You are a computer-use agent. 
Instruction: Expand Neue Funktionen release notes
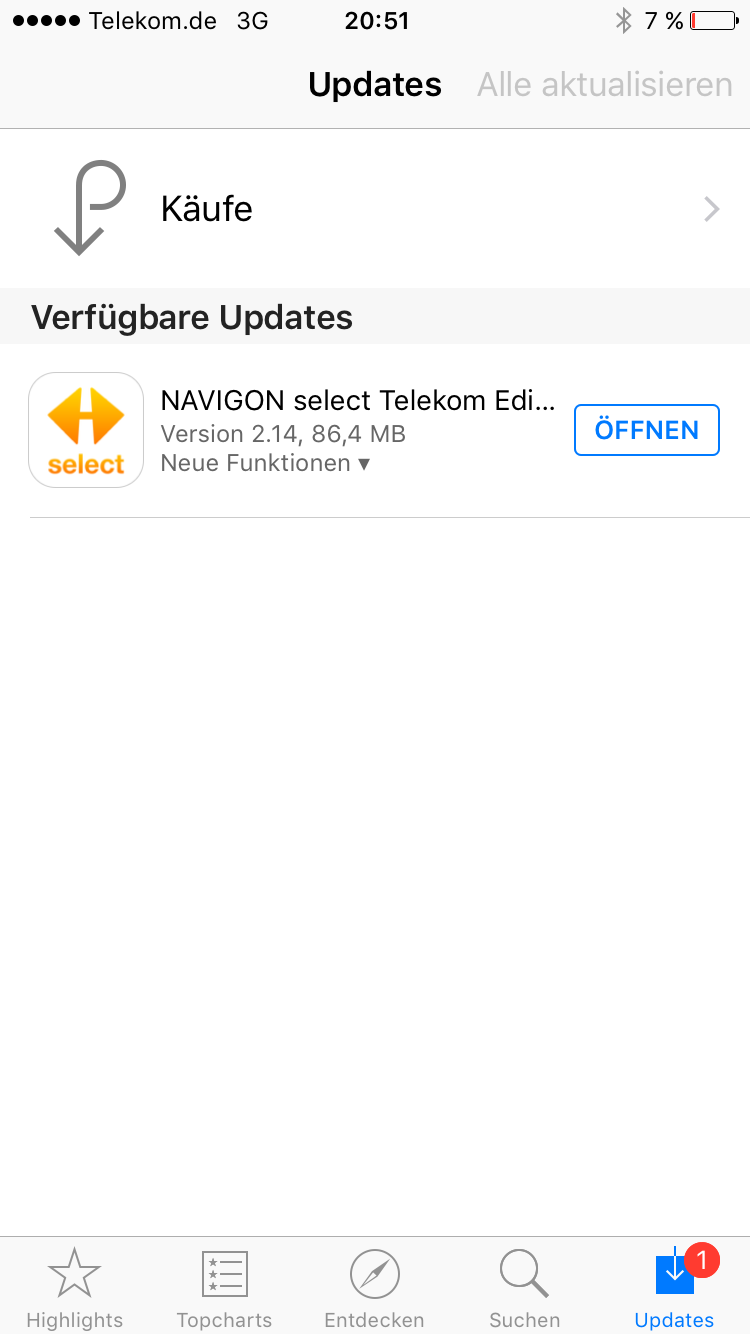point(265,464)
